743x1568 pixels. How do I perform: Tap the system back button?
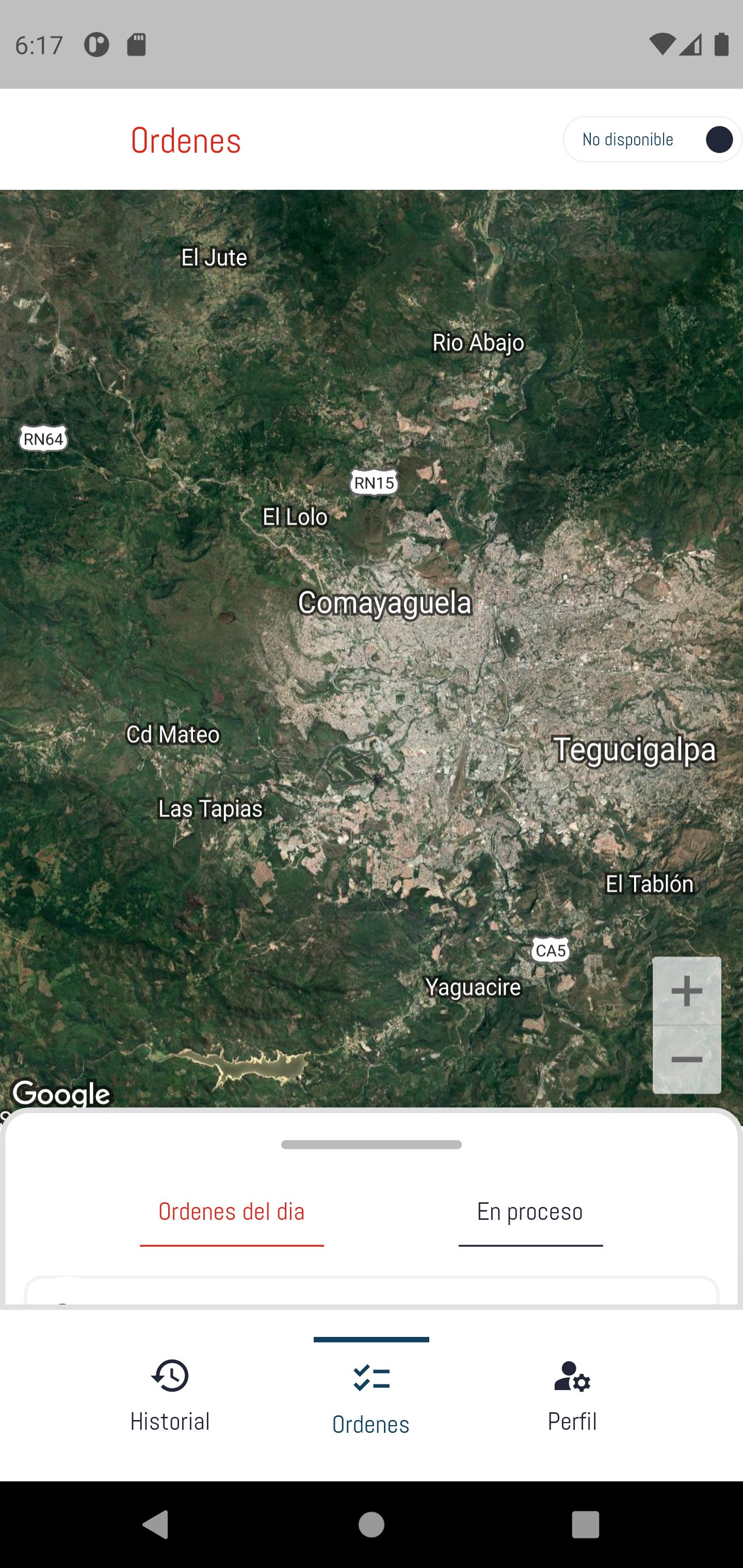[155, 1525]
